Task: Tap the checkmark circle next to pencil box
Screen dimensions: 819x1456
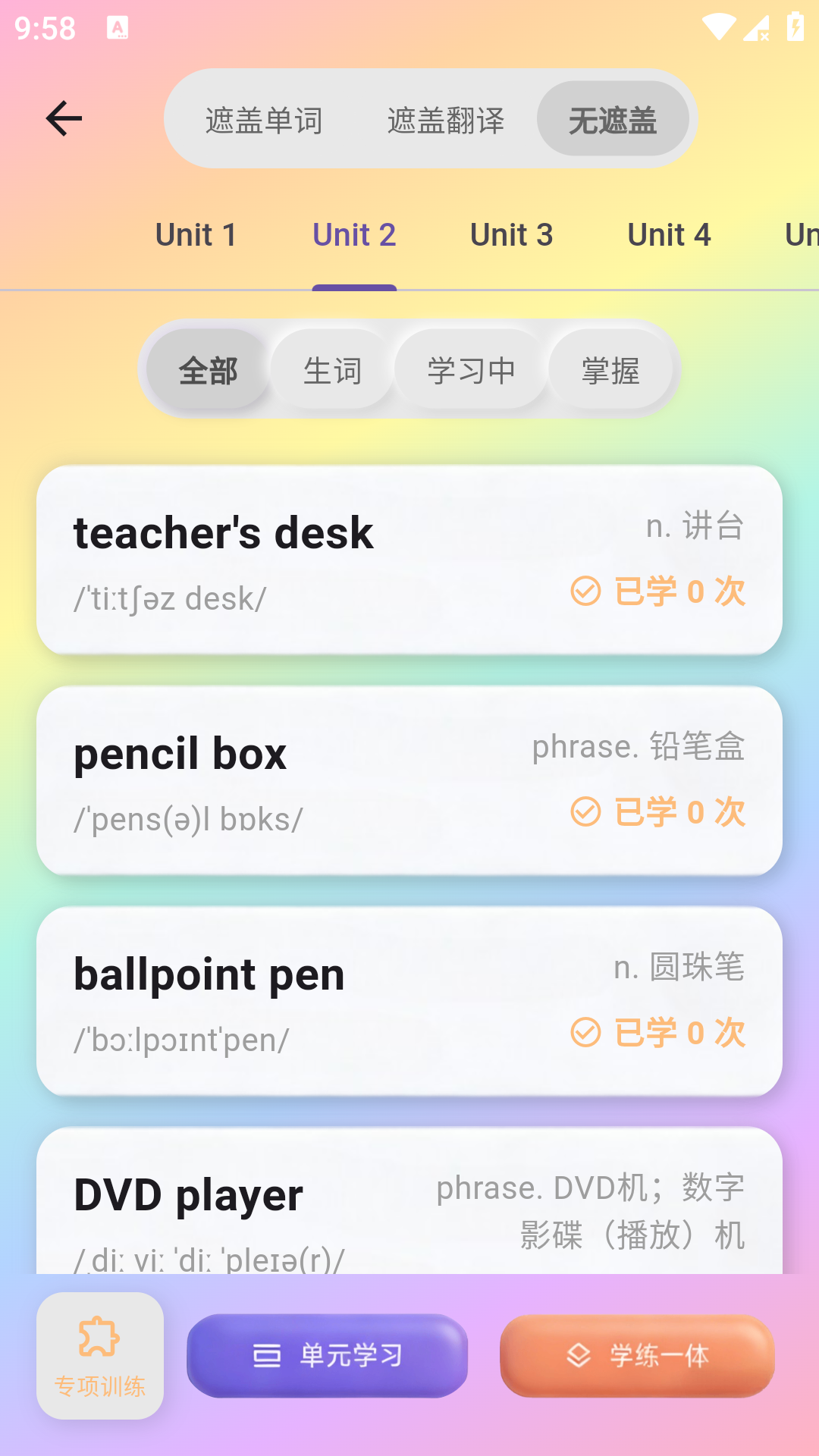Action: click(585, 811)
